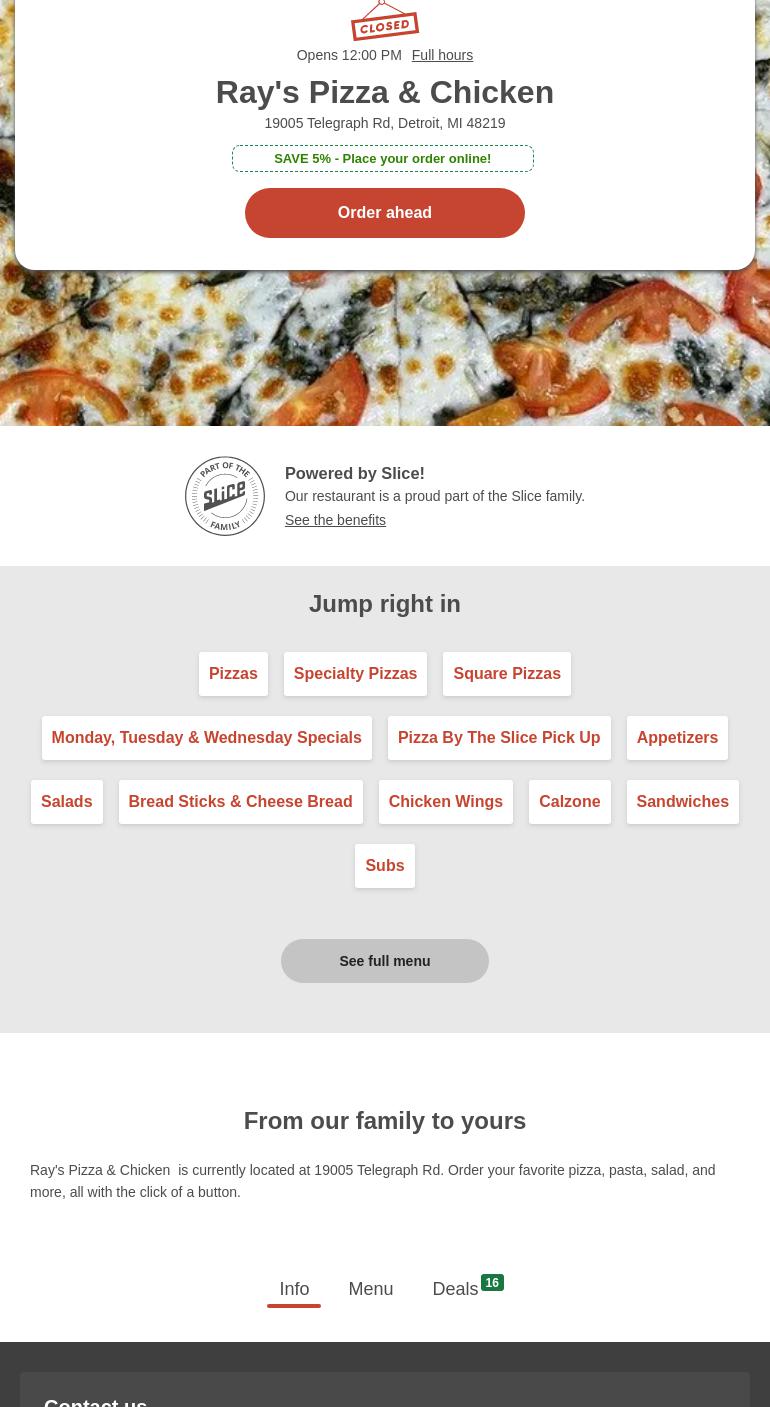Jump to Chicken Wings
Screen dimensions: 770x1407
coord(445,802)
